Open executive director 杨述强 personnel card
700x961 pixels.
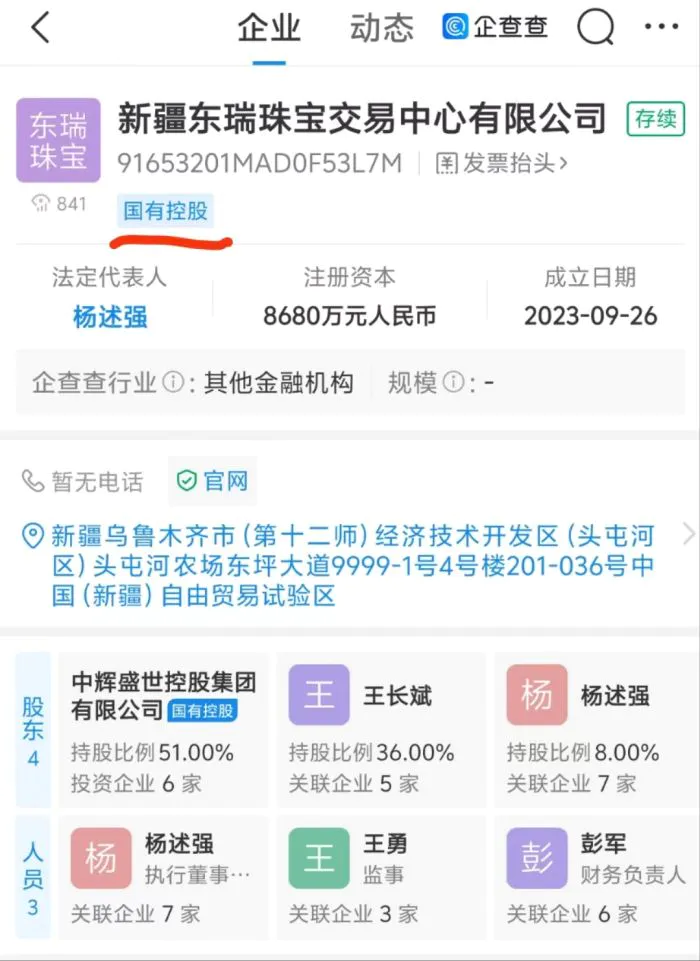coord(165,877)
